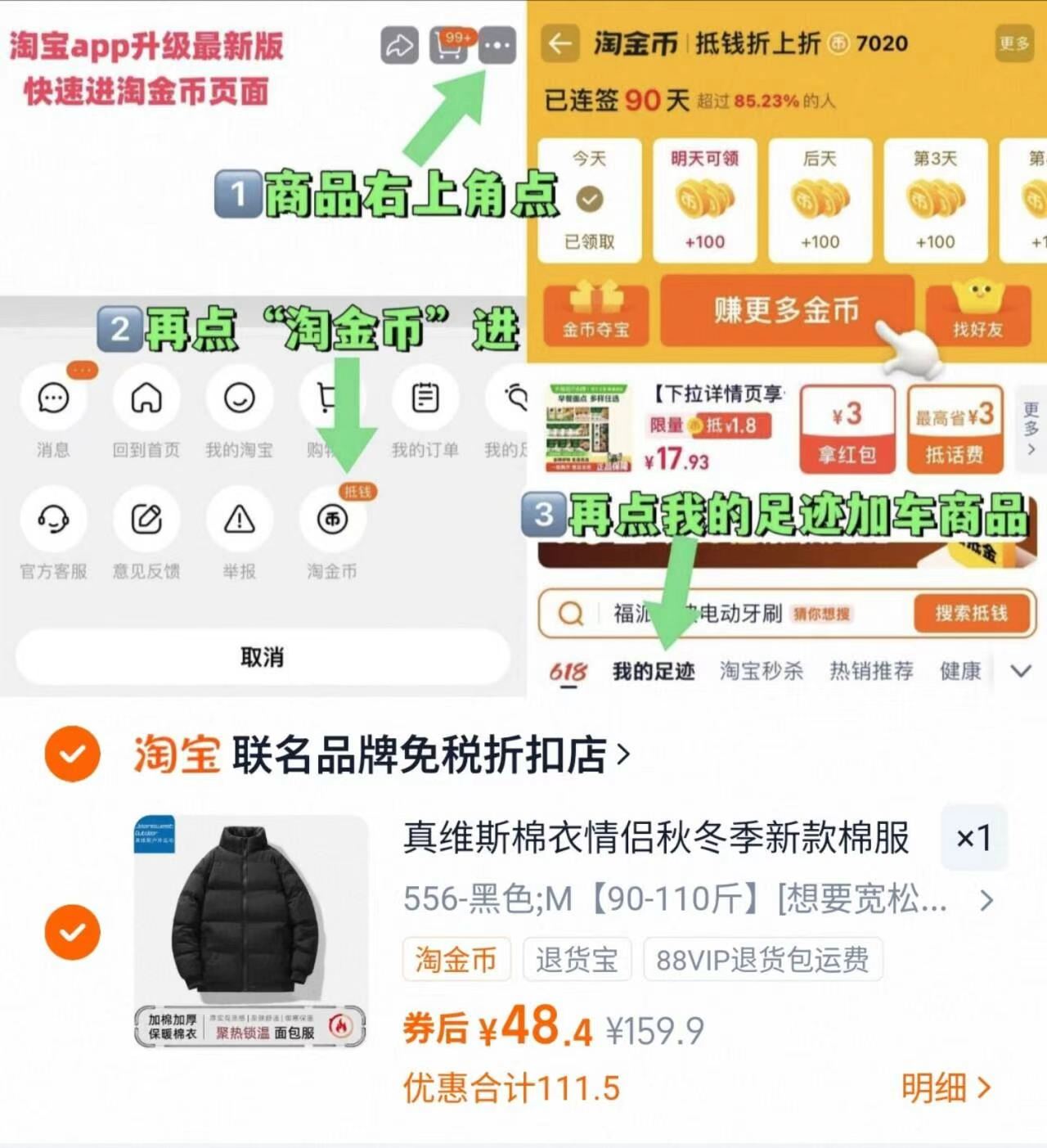The width and height of the screenshot is (1047, 1148).
Task: Open 消息 from the shortcut panel
Action: 52,398
